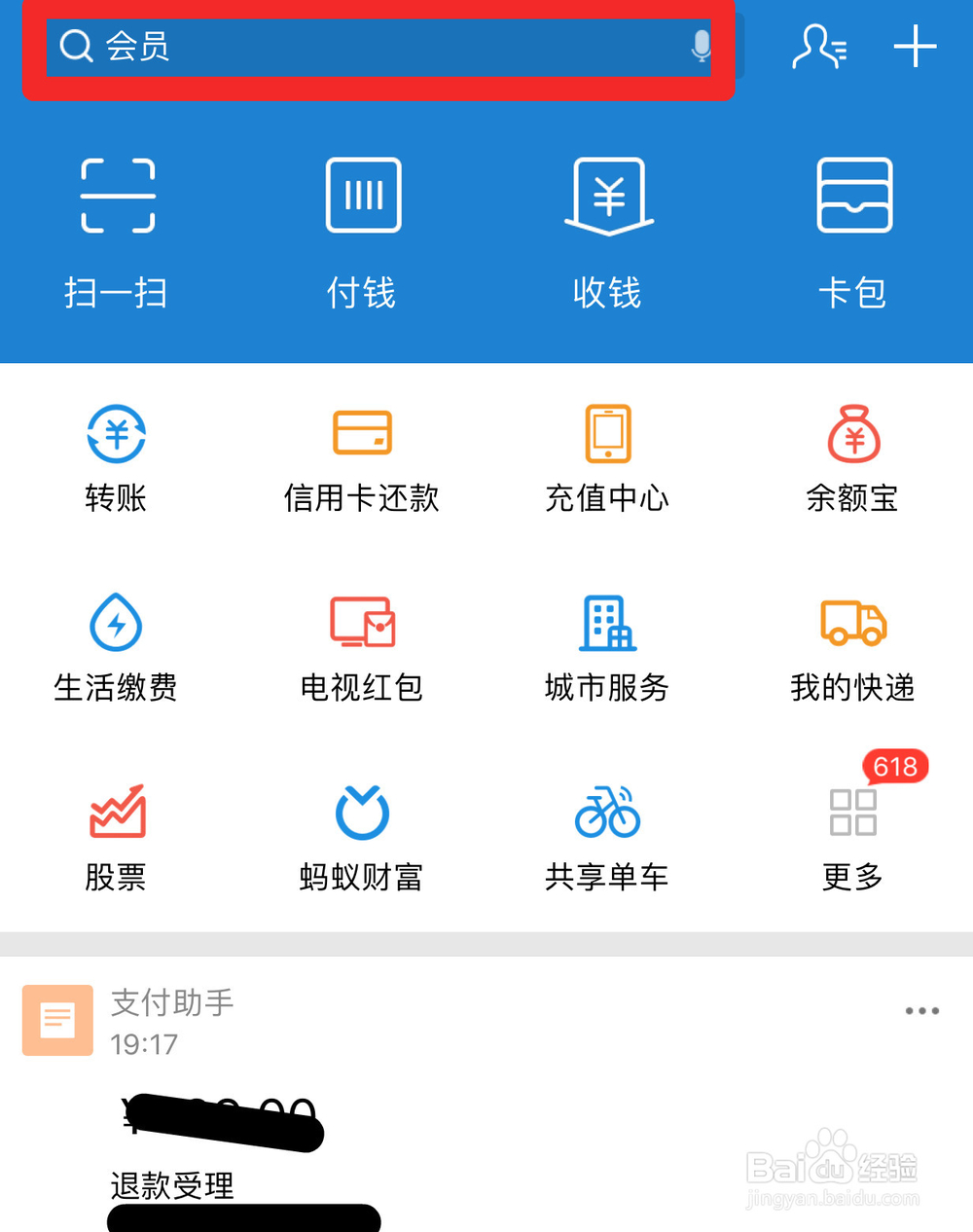Open the Recharge Center (充值中心)

pos(606,457)
